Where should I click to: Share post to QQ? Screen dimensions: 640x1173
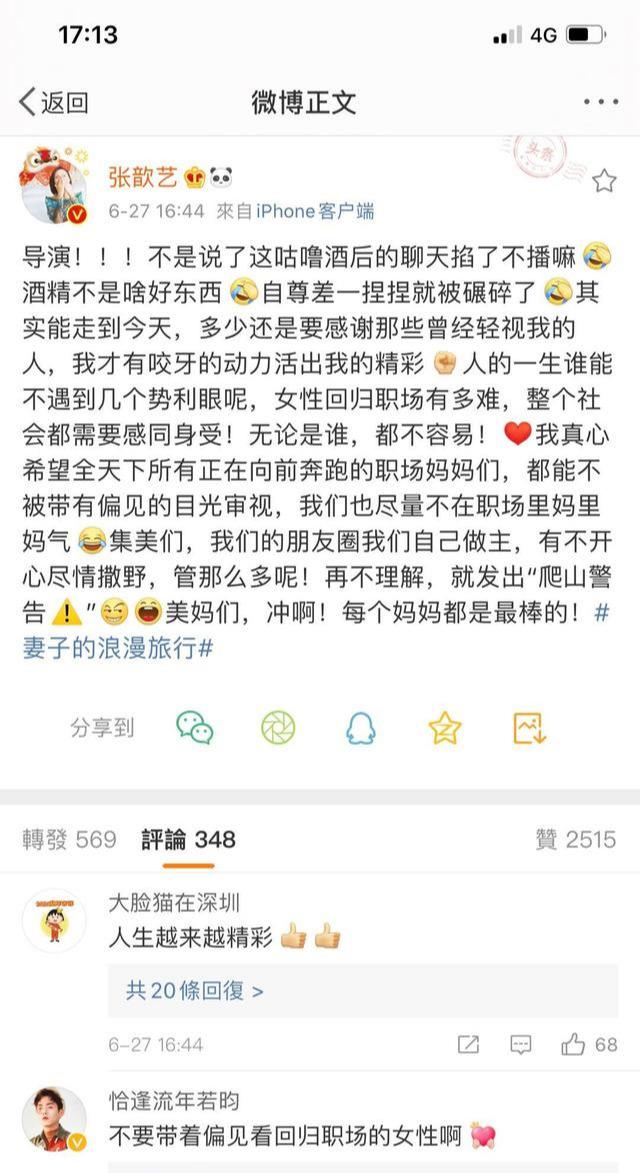click(x=361, y=727)
